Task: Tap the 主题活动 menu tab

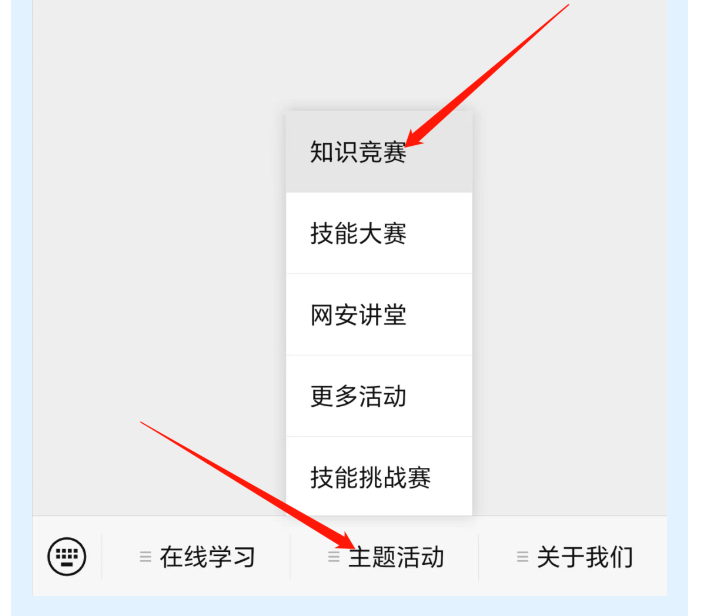Action: [386, 557]
